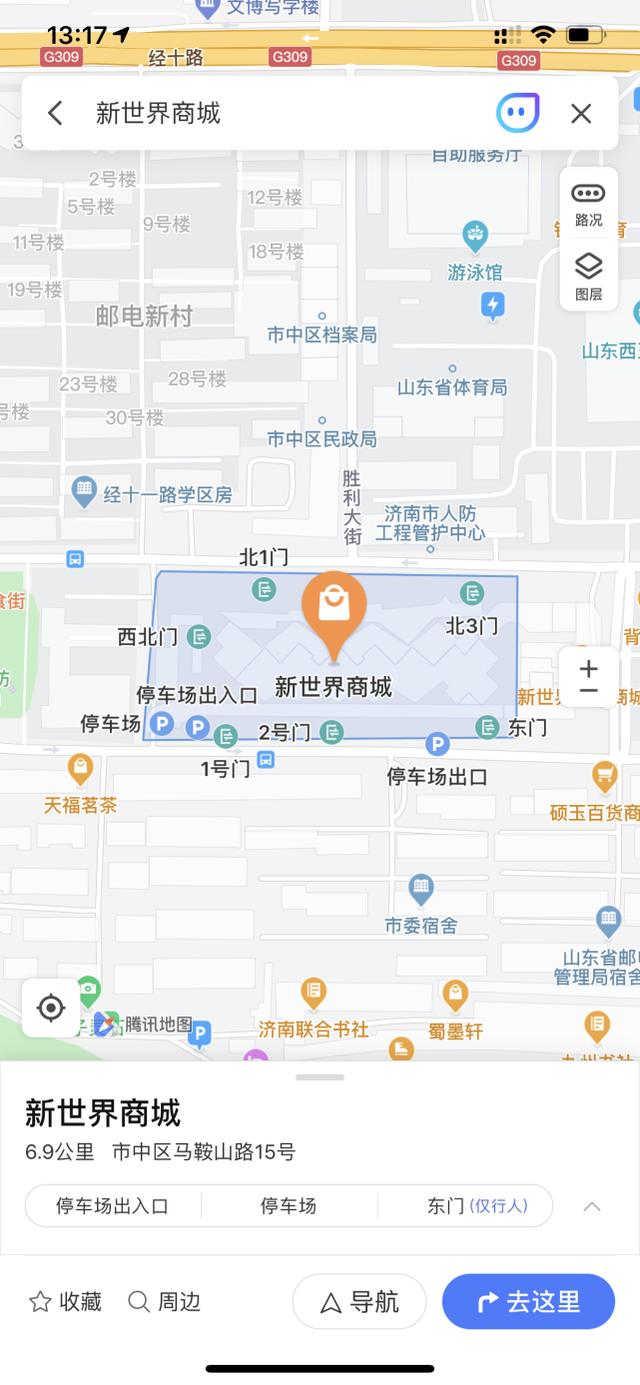Open the blue smiley assistant icon
The height and width of the screenshot is (1385, 640).
[x=518, y=113]
